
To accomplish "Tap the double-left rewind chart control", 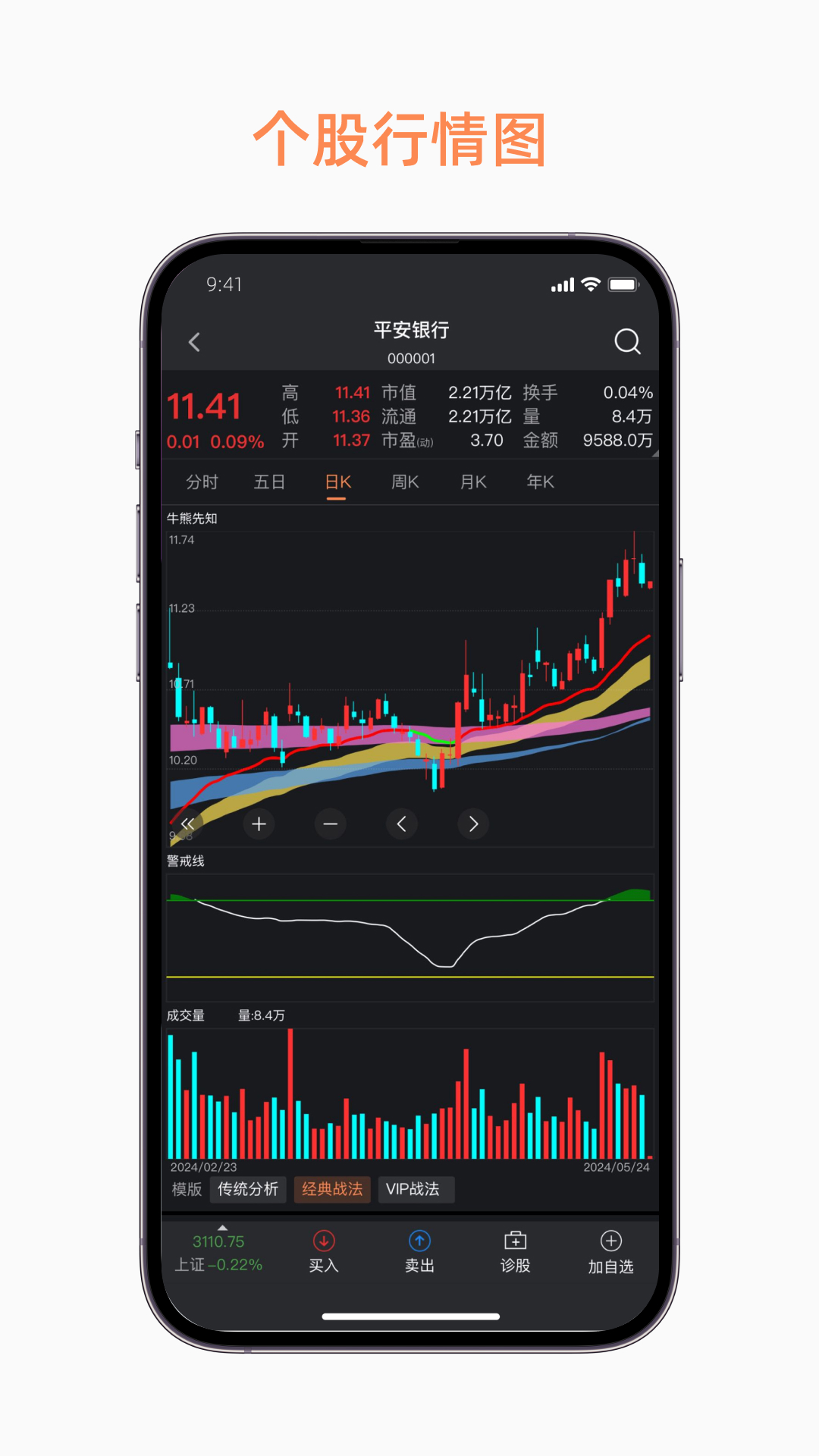I will pyautogui.click(x=187, y=824).
